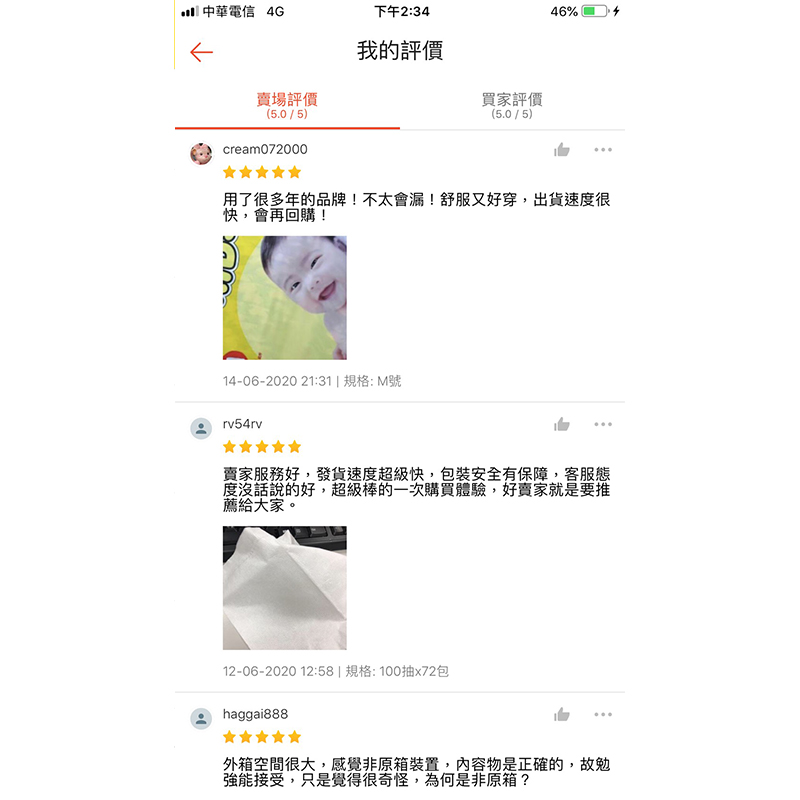View the tissue photo in rv54rv's review

[285, 588]
